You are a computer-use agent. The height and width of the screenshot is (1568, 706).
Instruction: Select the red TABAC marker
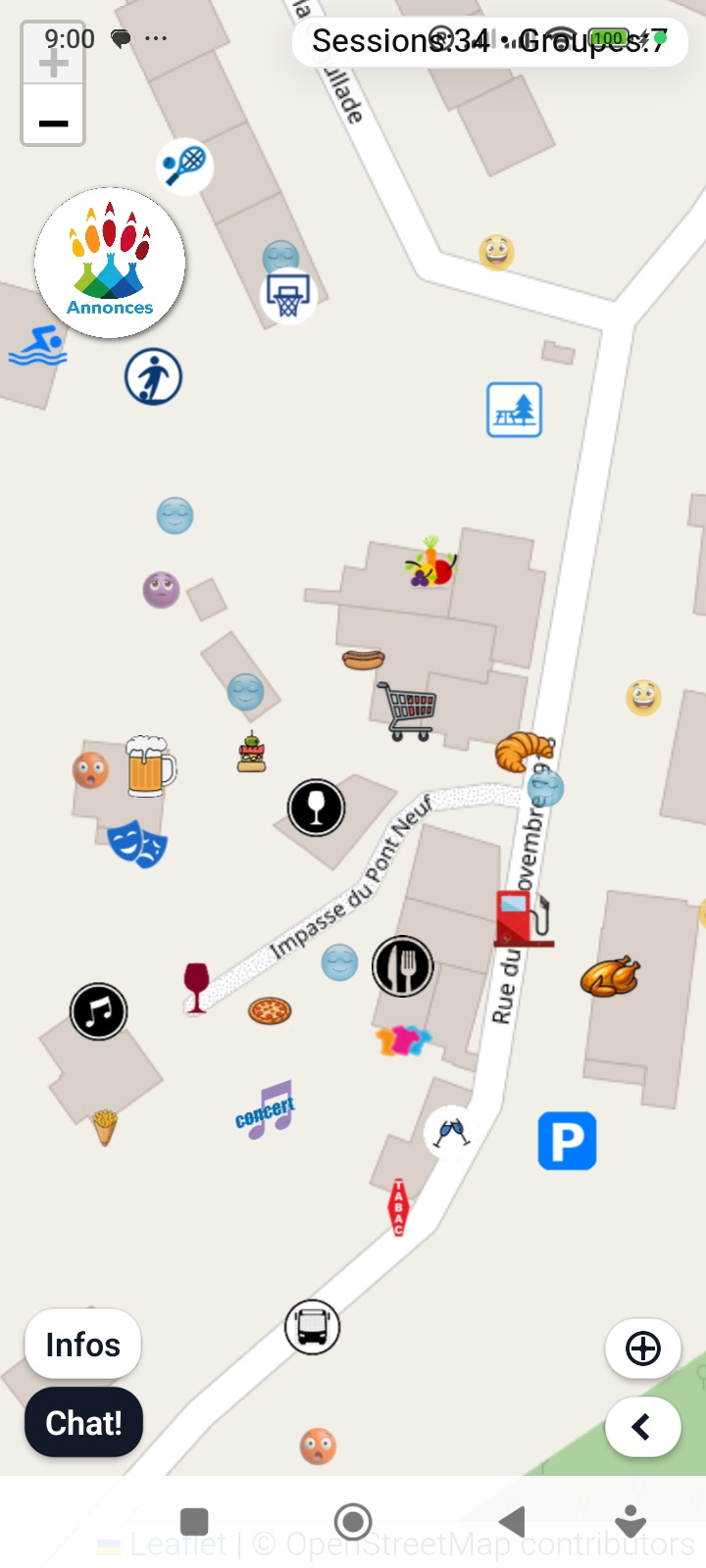click(x=398, y=1206)
